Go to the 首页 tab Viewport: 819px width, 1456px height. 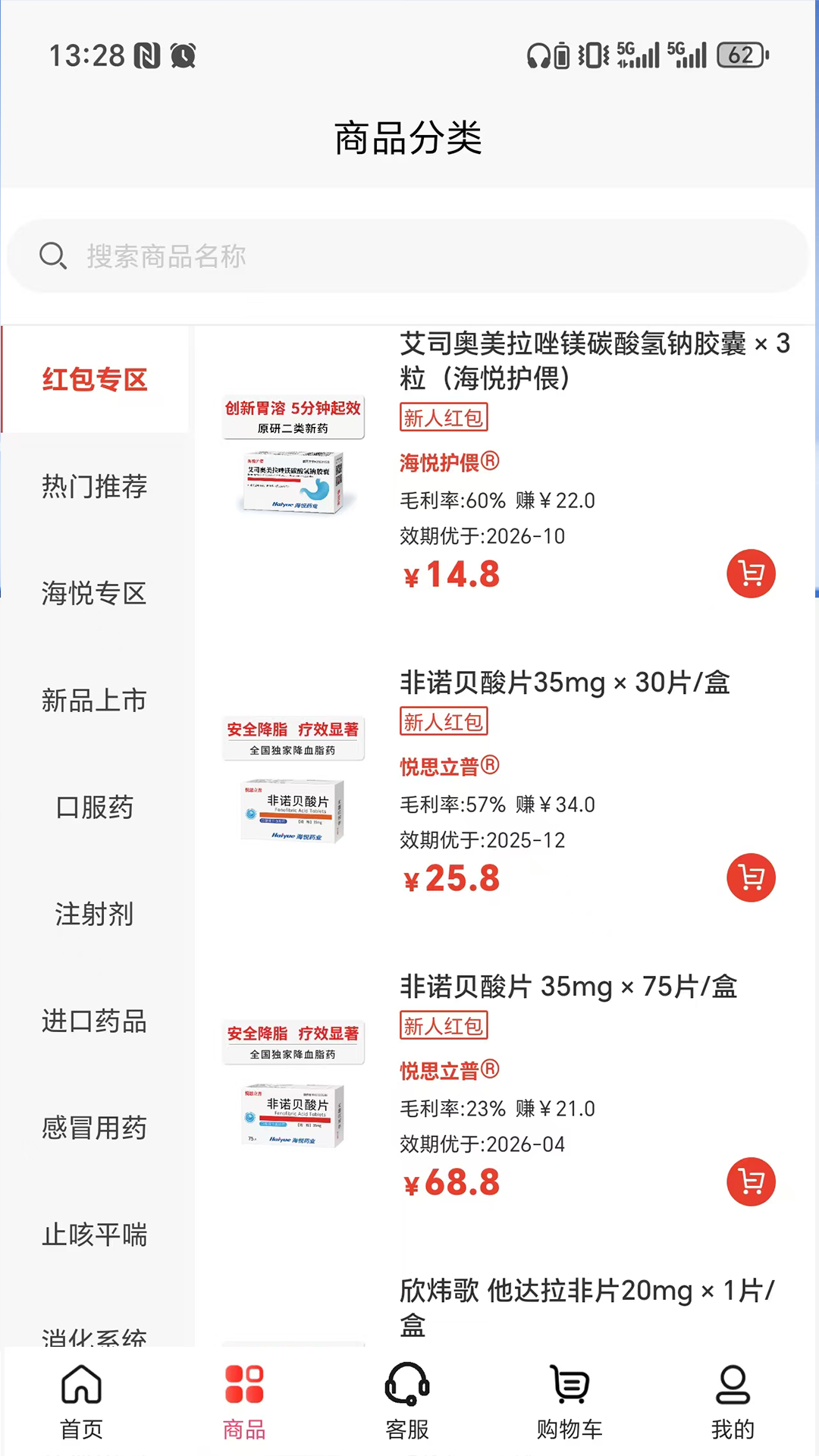(x=81, y=1401)
